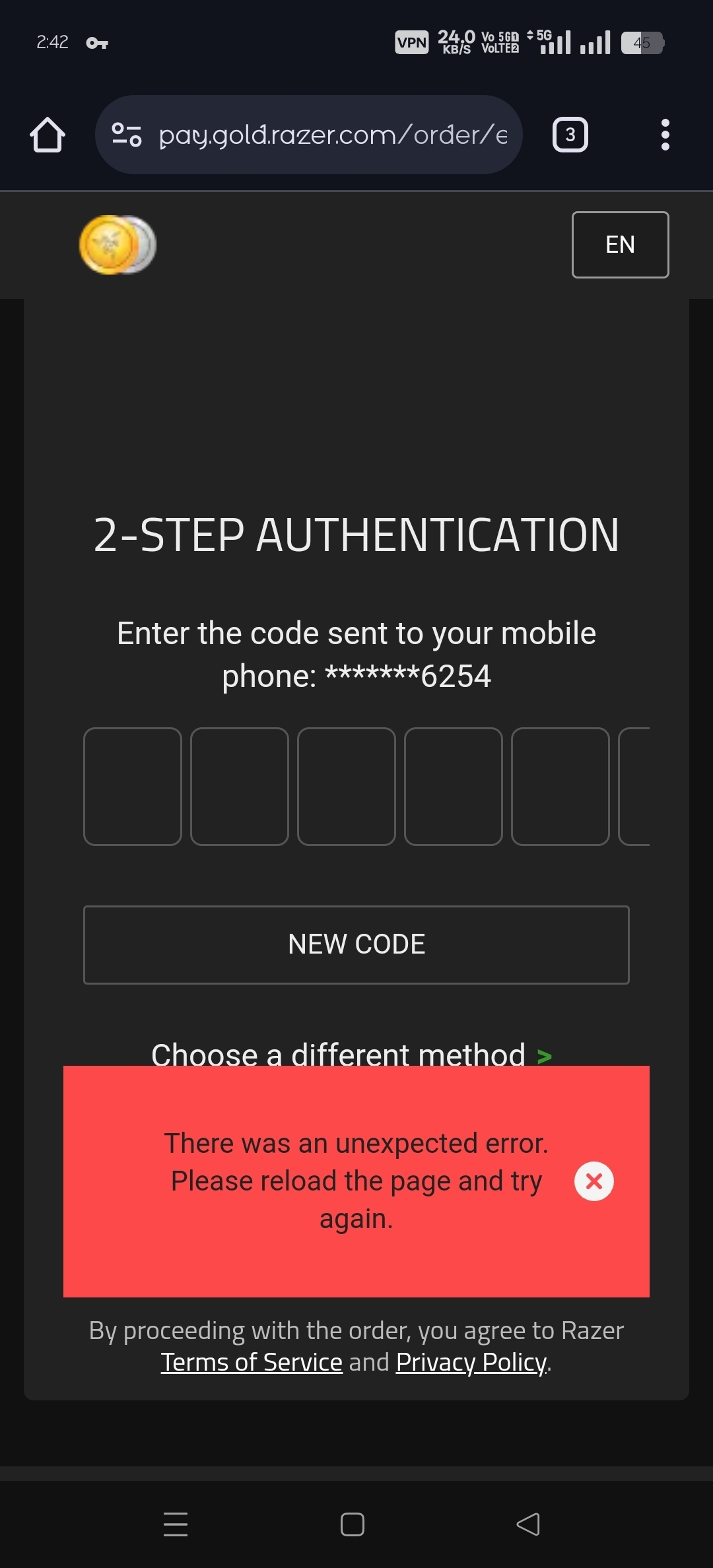Open the Privacy Policy link
Screen dimensions: 713x1568
tap(471, 1362)
